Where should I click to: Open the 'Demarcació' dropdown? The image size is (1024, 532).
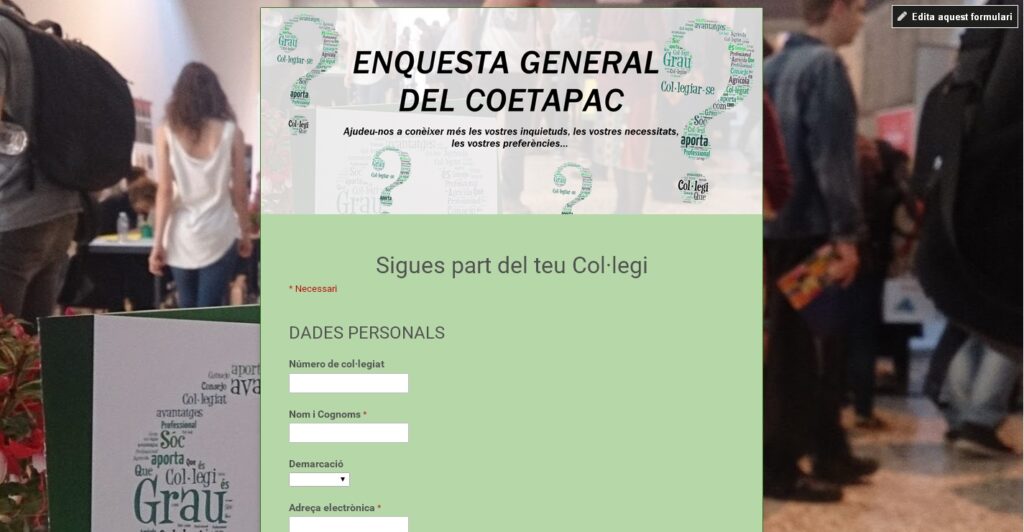click(319, 480)
